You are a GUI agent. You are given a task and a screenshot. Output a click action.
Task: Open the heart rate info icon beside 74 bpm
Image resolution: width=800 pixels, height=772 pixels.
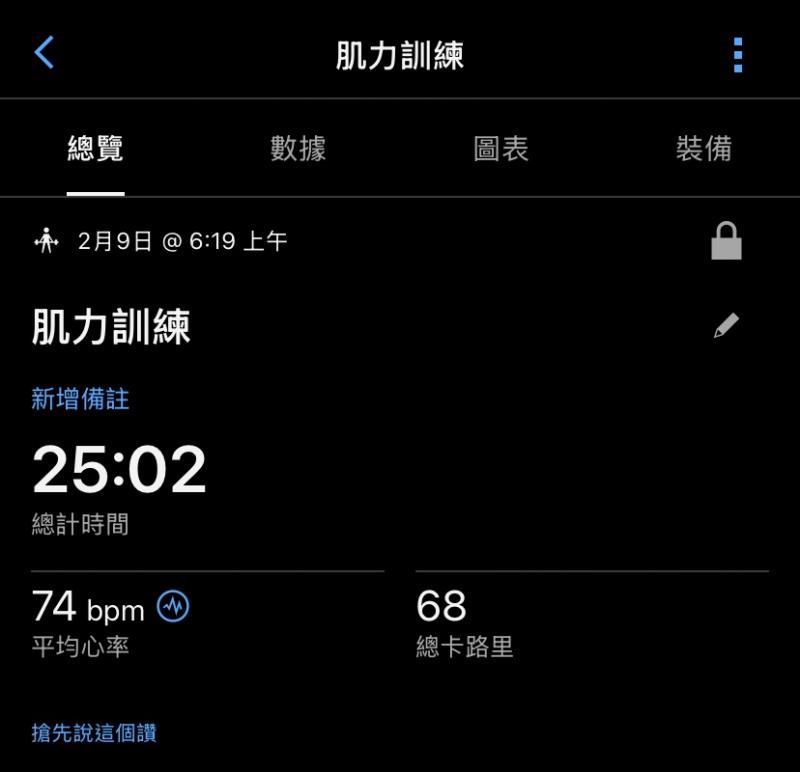[x=173, y=606]
